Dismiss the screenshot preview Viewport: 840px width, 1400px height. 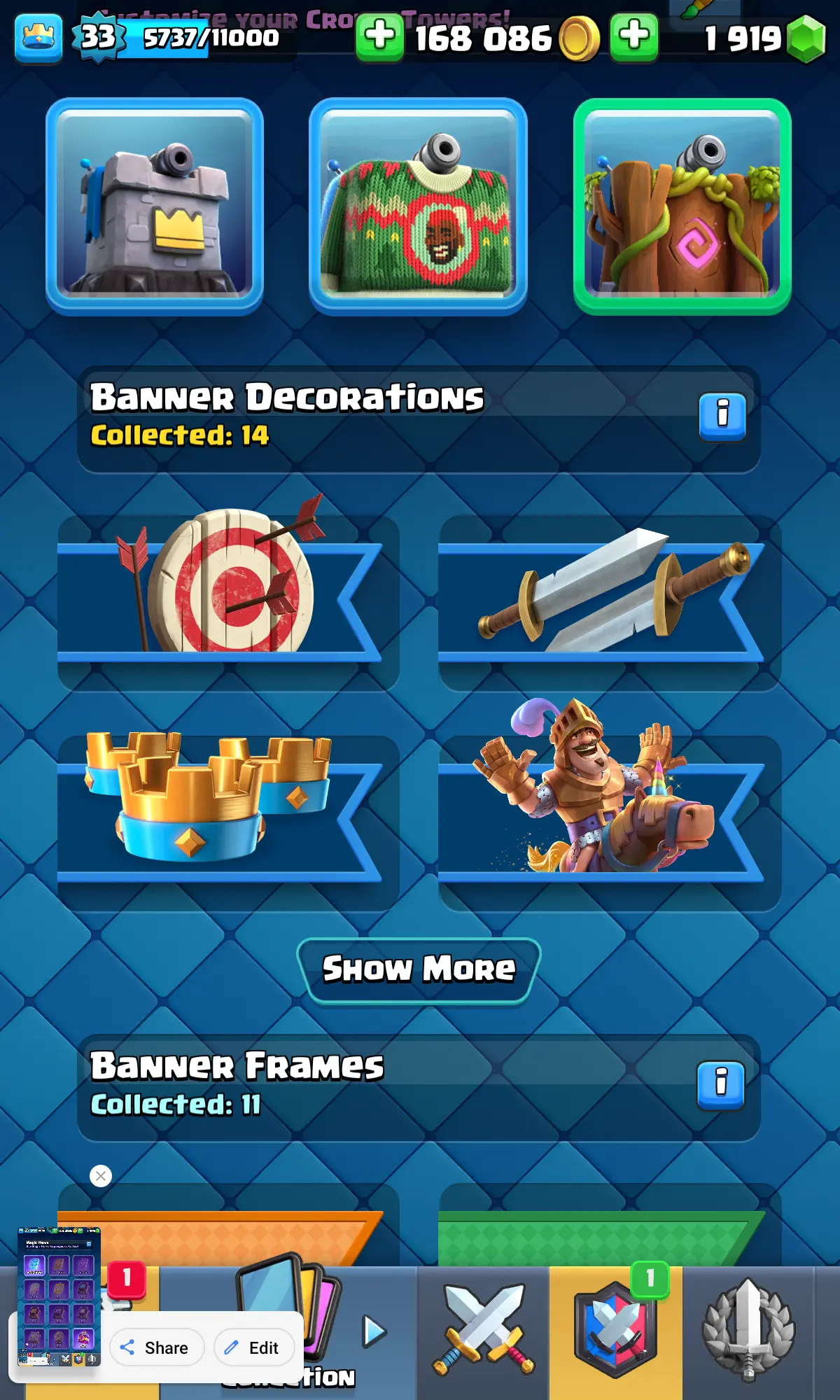(x=101, y=1176)
